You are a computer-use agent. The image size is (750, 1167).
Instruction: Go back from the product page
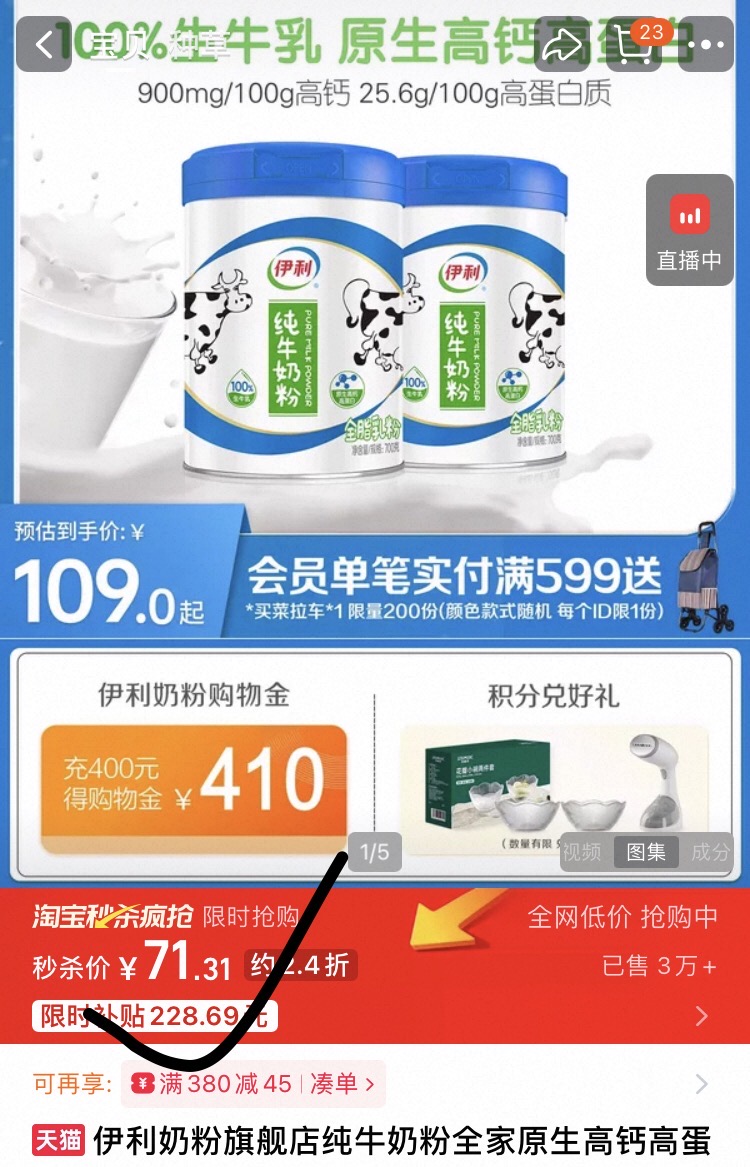(44, 45)
